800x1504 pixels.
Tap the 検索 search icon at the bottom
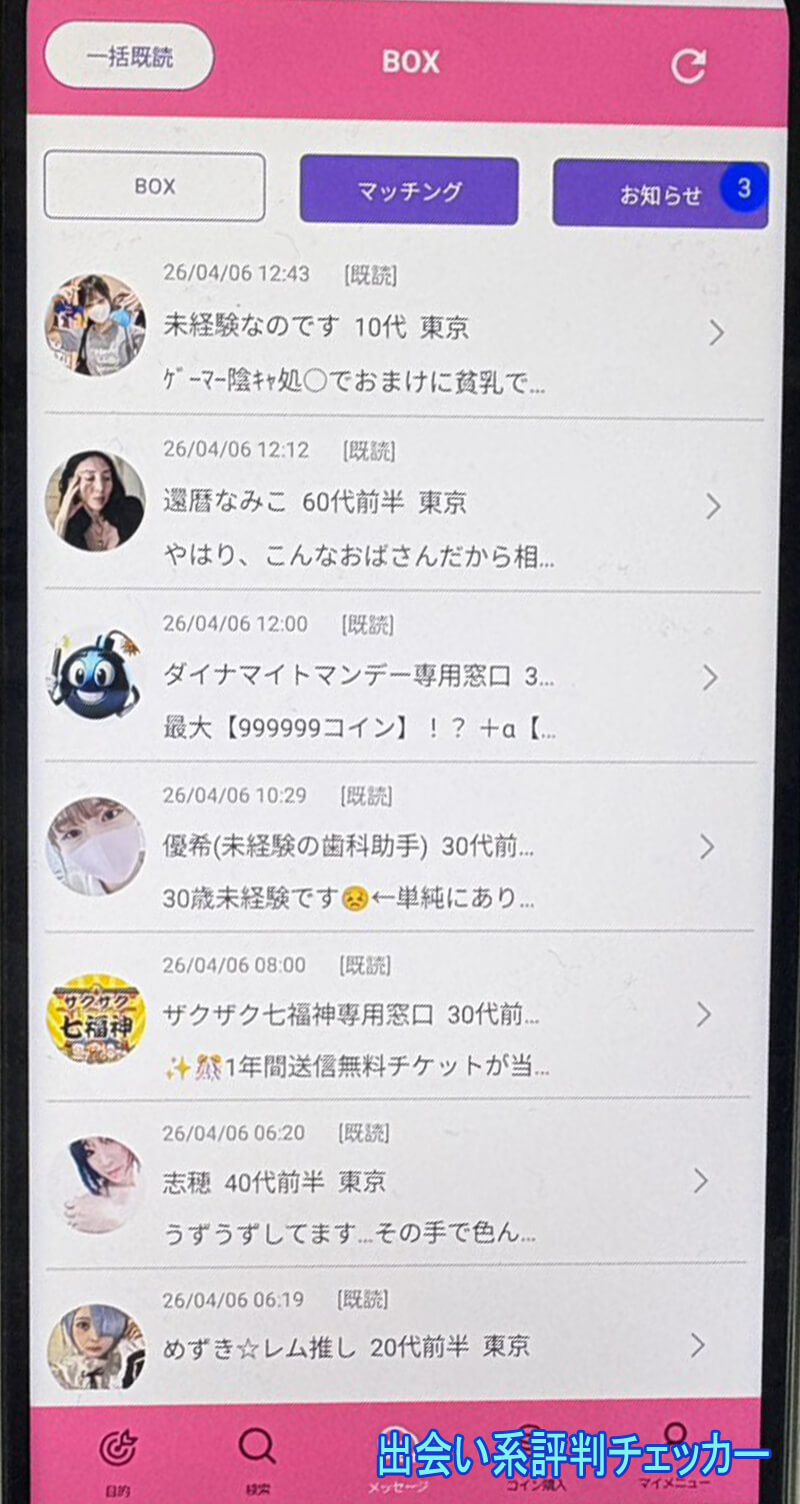pos(258,1447)
